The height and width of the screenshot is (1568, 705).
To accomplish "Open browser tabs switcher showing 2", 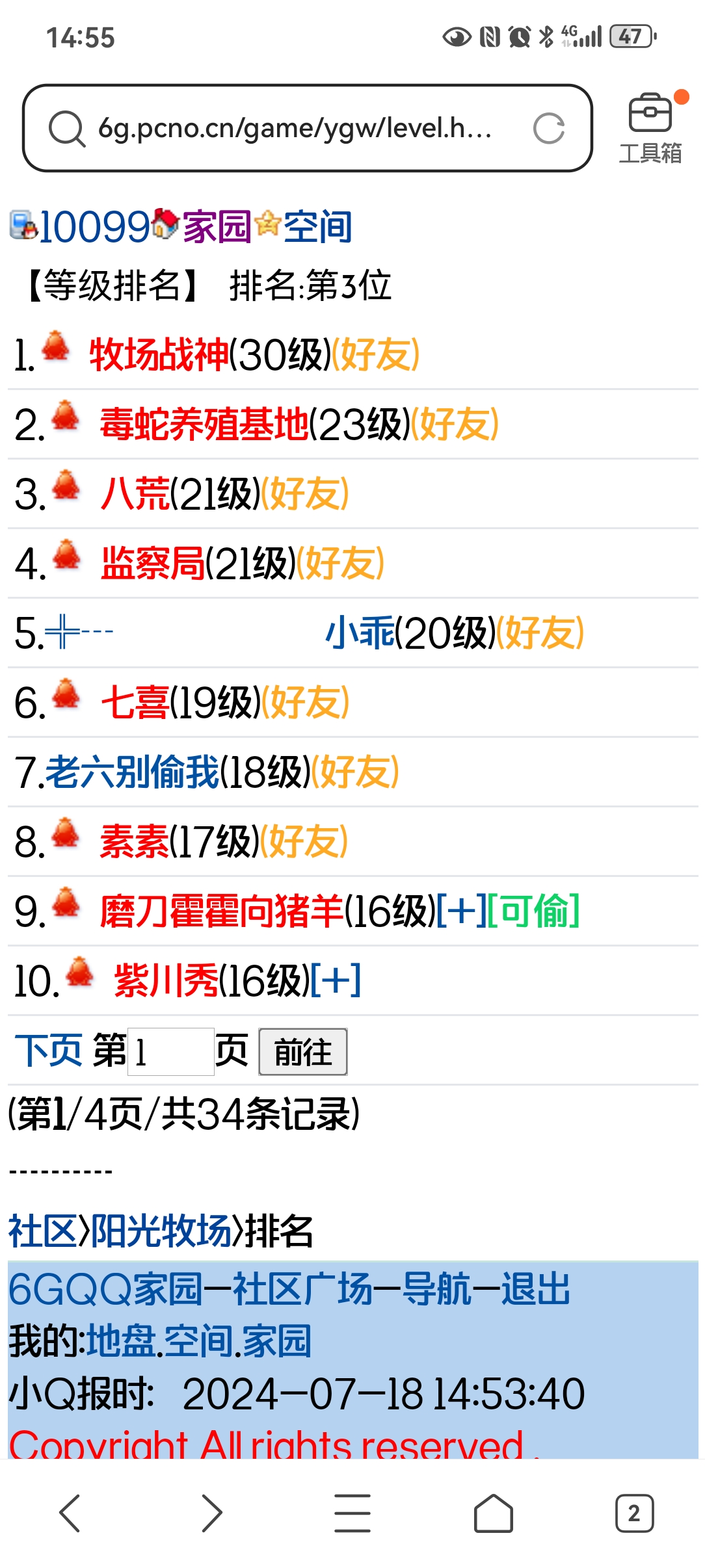I will coord(634,1513).
